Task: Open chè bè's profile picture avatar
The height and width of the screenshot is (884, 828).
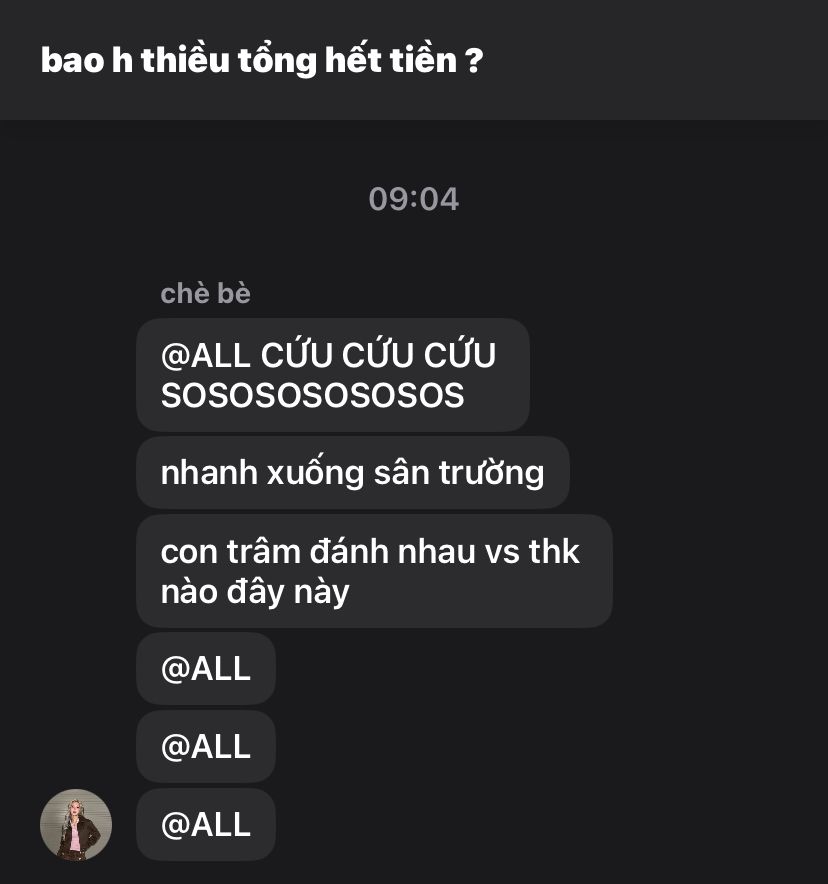Action: point(76,824)
